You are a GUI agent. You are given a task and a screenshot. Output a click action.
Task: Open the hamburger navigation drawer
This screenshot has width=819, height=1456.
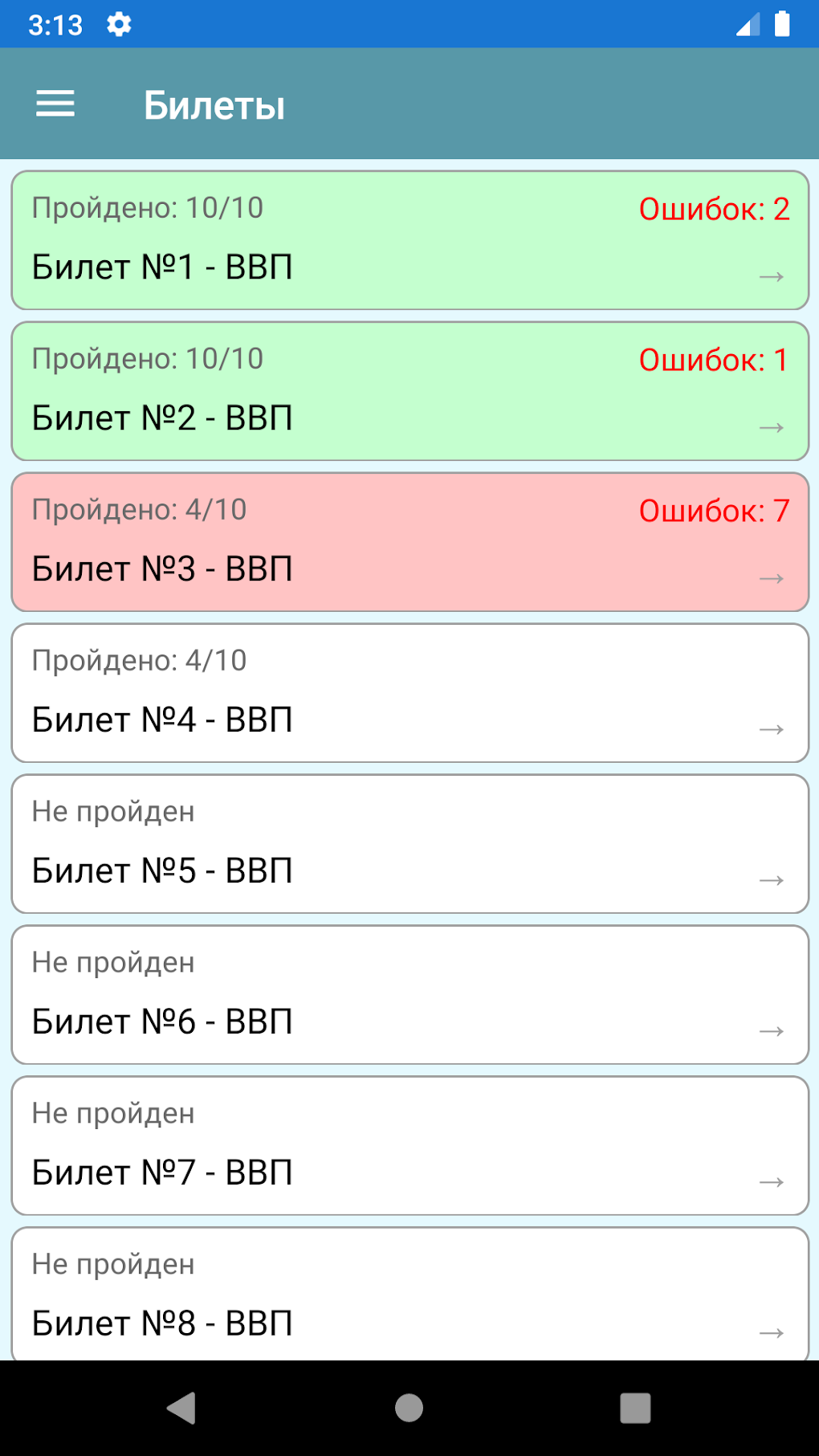point(55,104)
